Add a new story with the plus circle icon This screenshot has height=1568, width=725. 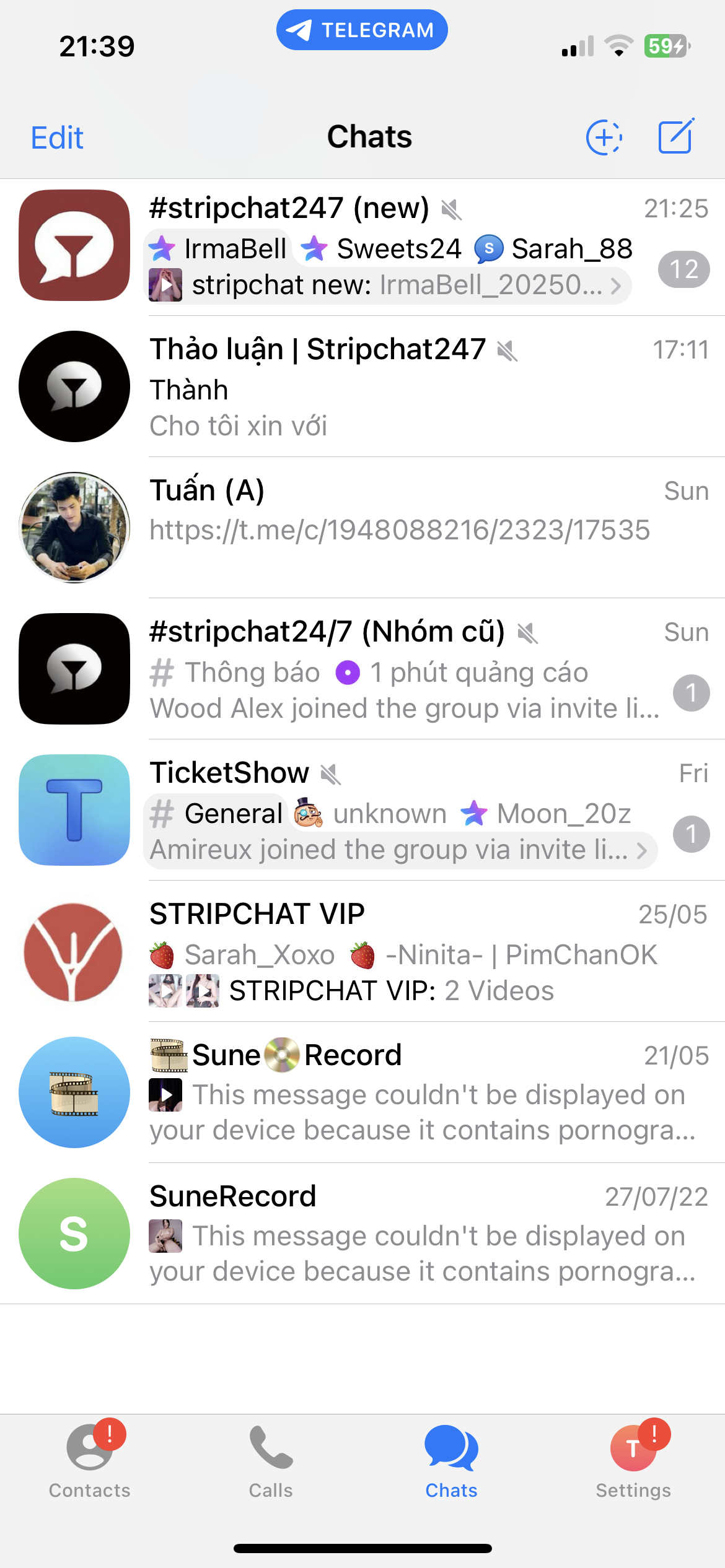[x=604, y=137]
